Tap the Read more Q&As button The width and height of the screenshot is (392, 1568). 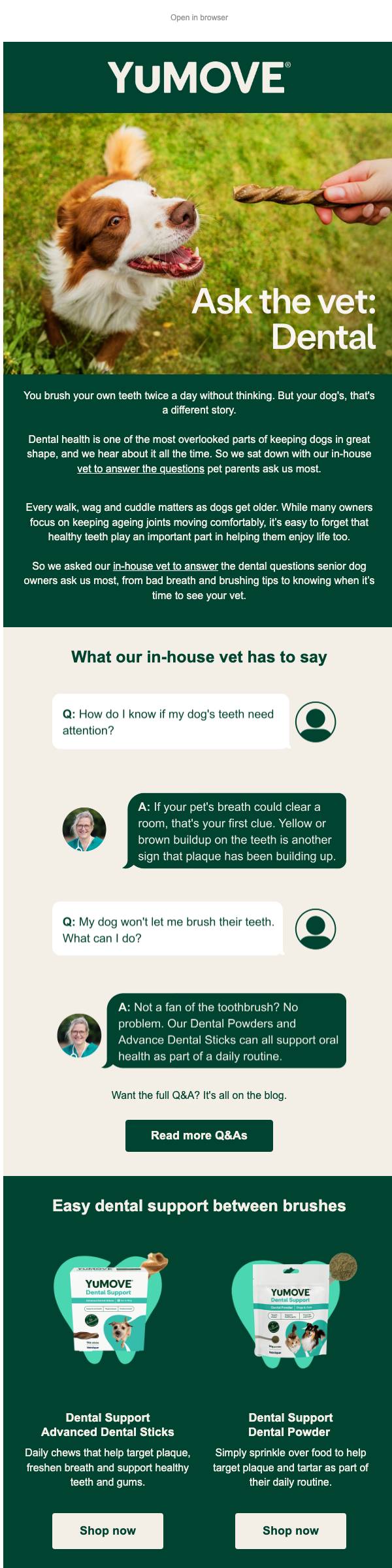tap(199, 1135)
